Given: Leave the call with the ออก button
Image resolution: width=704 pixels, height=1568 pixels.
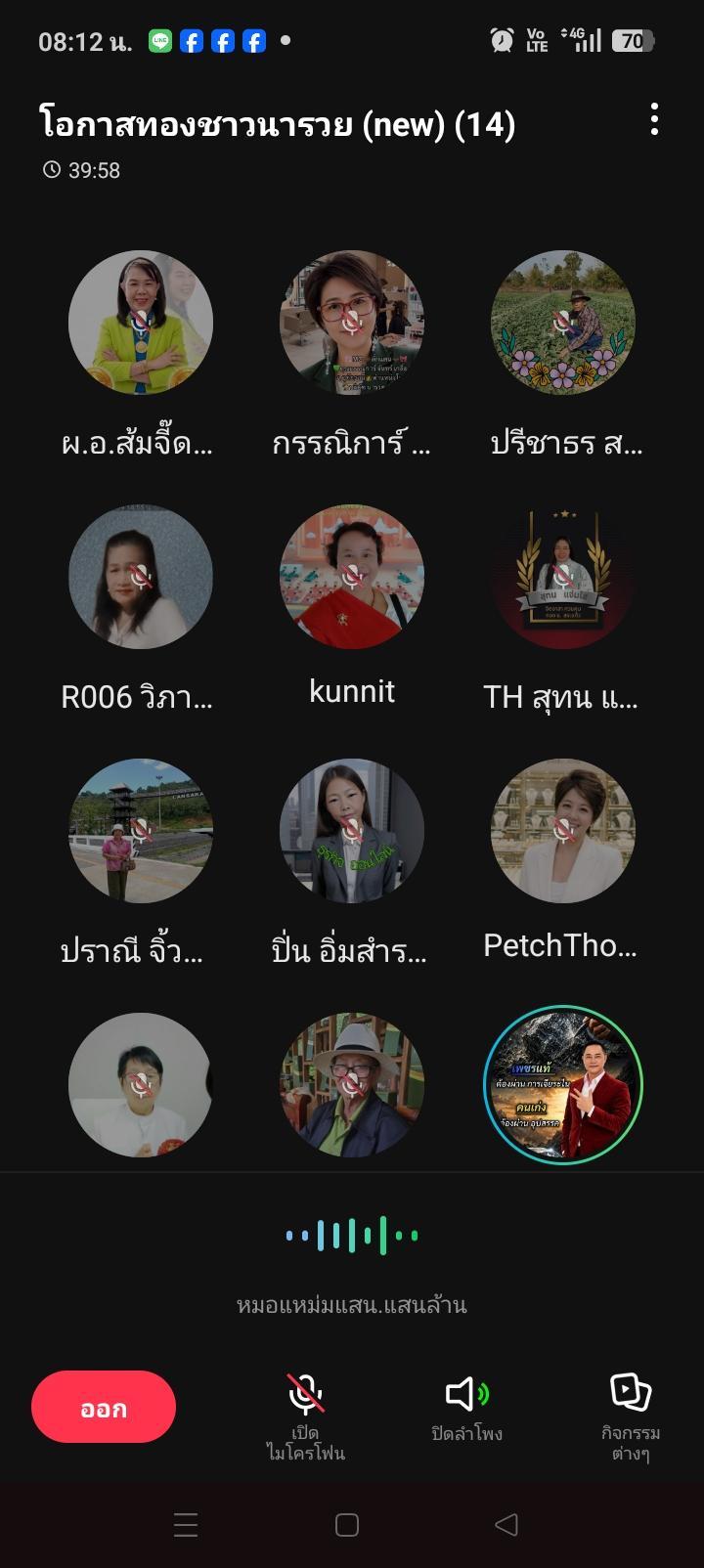Looking at the screenshot, I should [x=104, y=1407].
